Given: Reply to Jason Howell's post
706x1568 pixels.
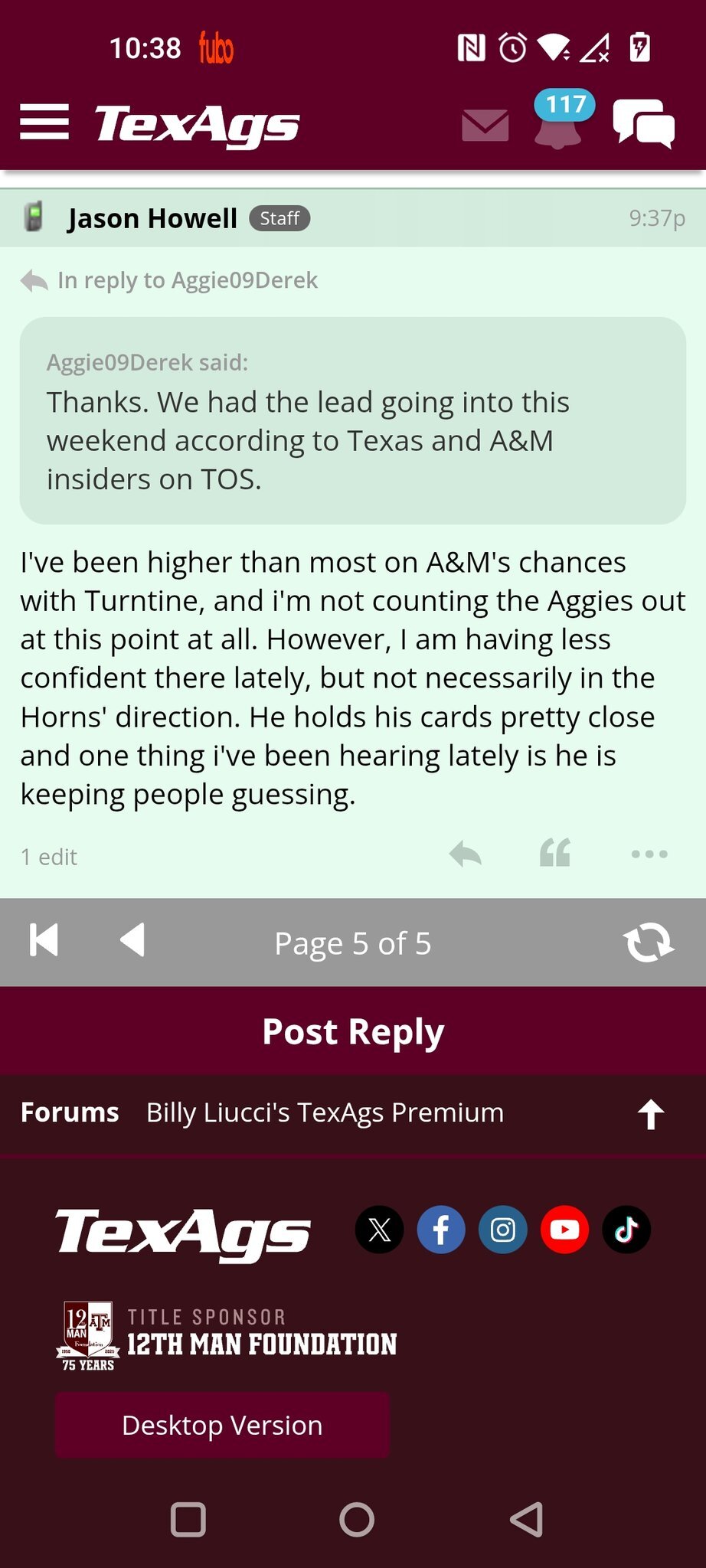Looking at the screenshot, I should pos(466,854).
